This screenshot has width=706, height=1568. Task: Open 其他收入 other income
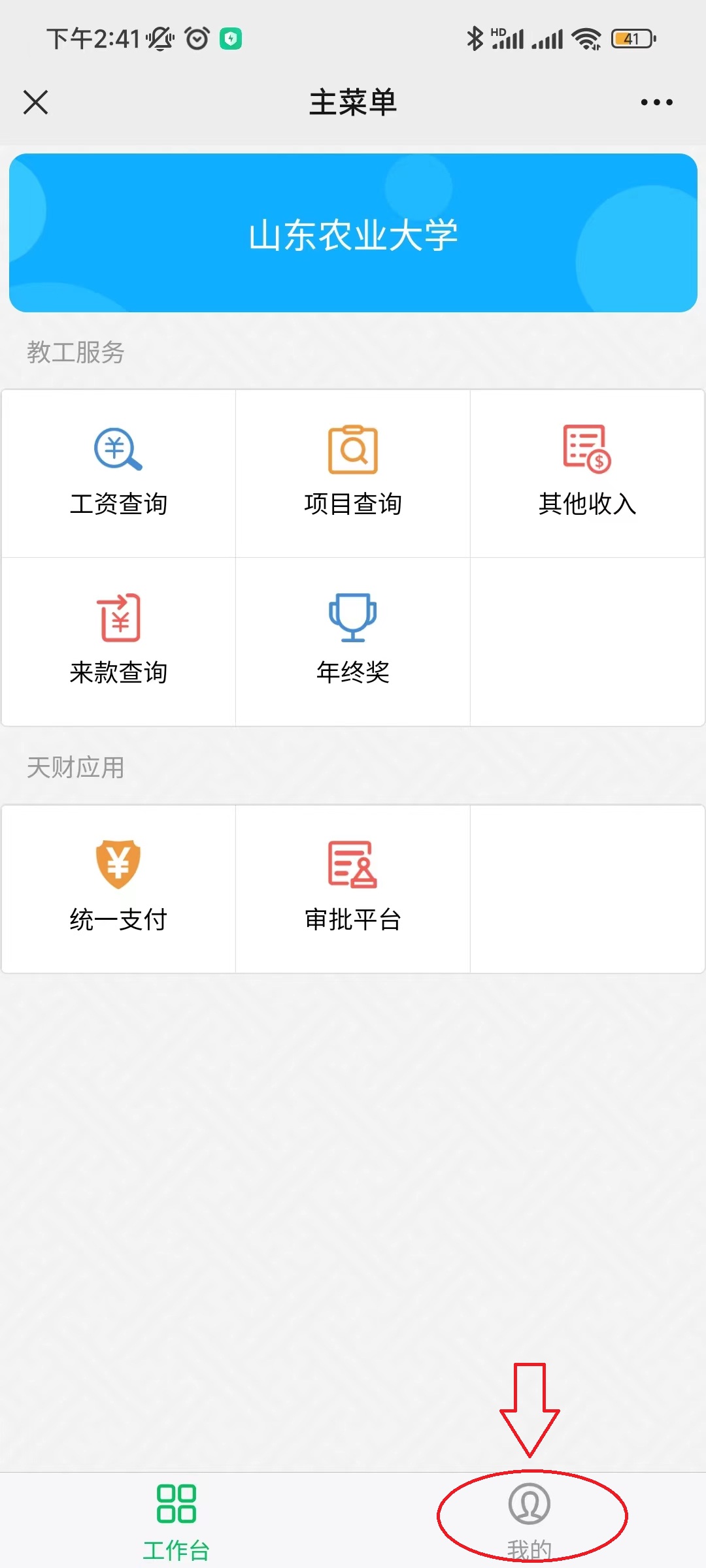[x=587, y=473]
